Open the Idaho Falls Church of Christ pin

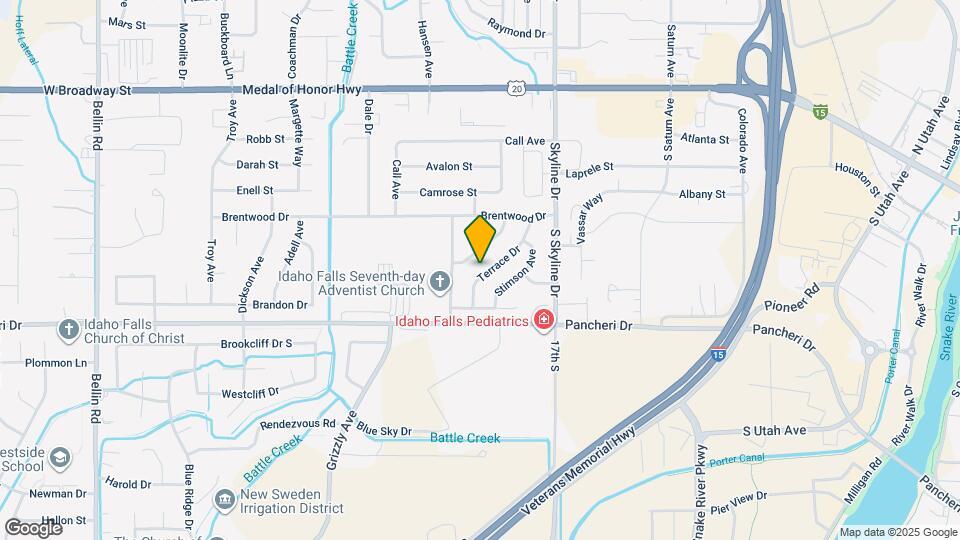68,329
